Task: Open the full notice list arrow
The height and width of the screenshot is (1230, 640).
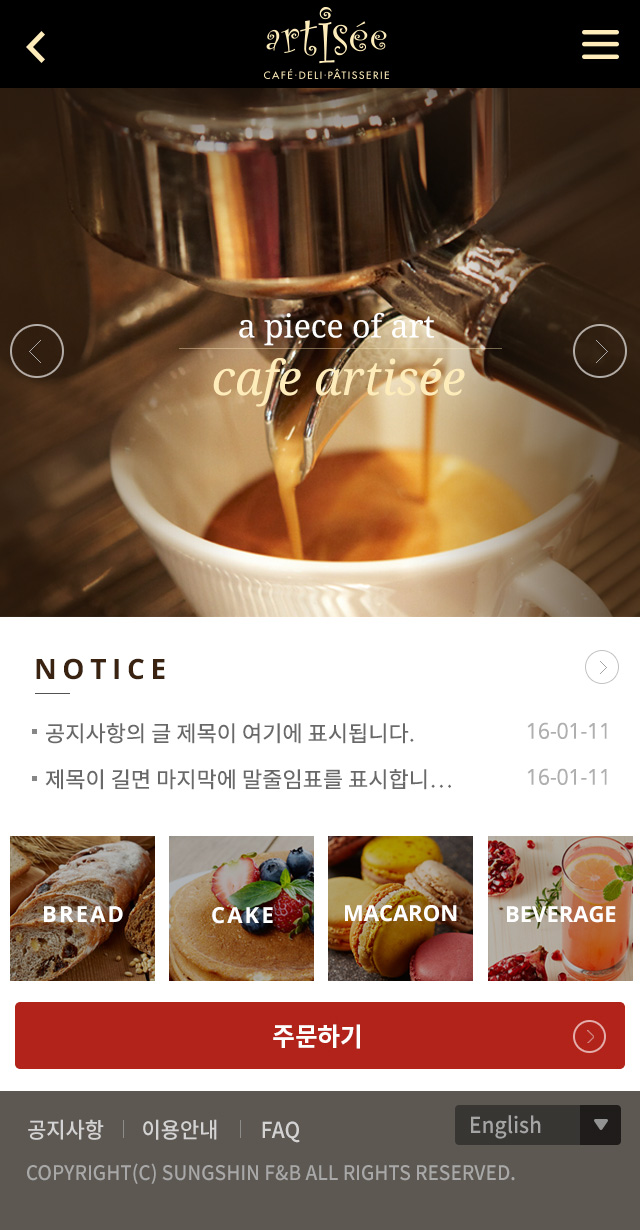Action: click(601, 667)
